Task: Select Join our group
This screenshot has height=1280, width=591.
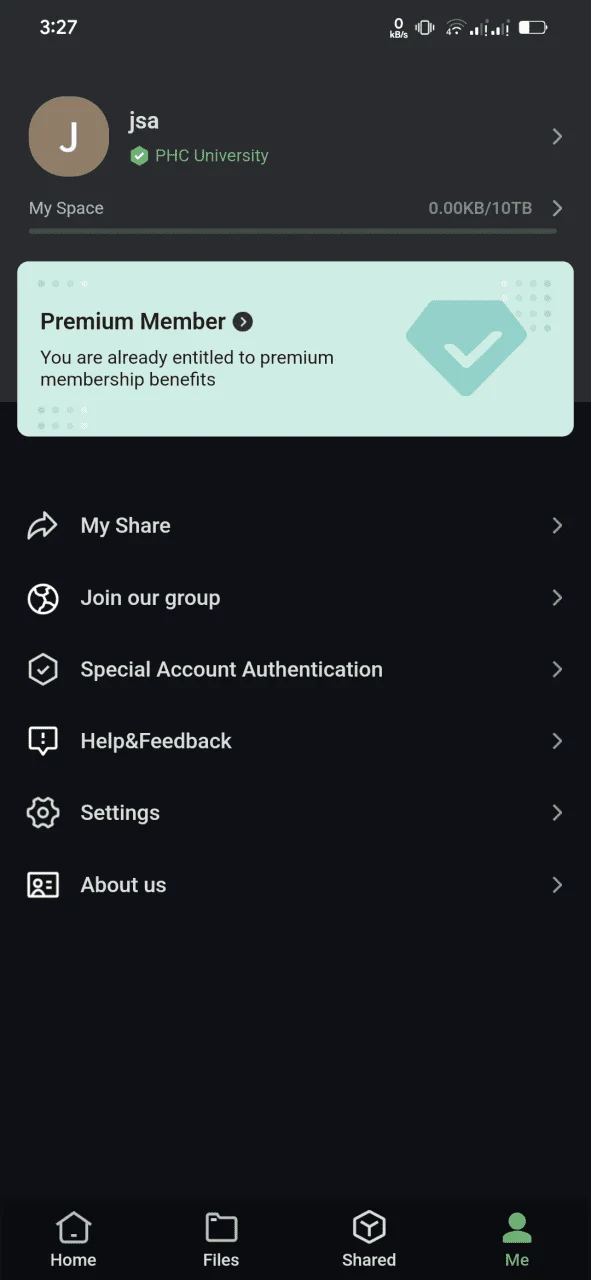Action: (295, 598)
